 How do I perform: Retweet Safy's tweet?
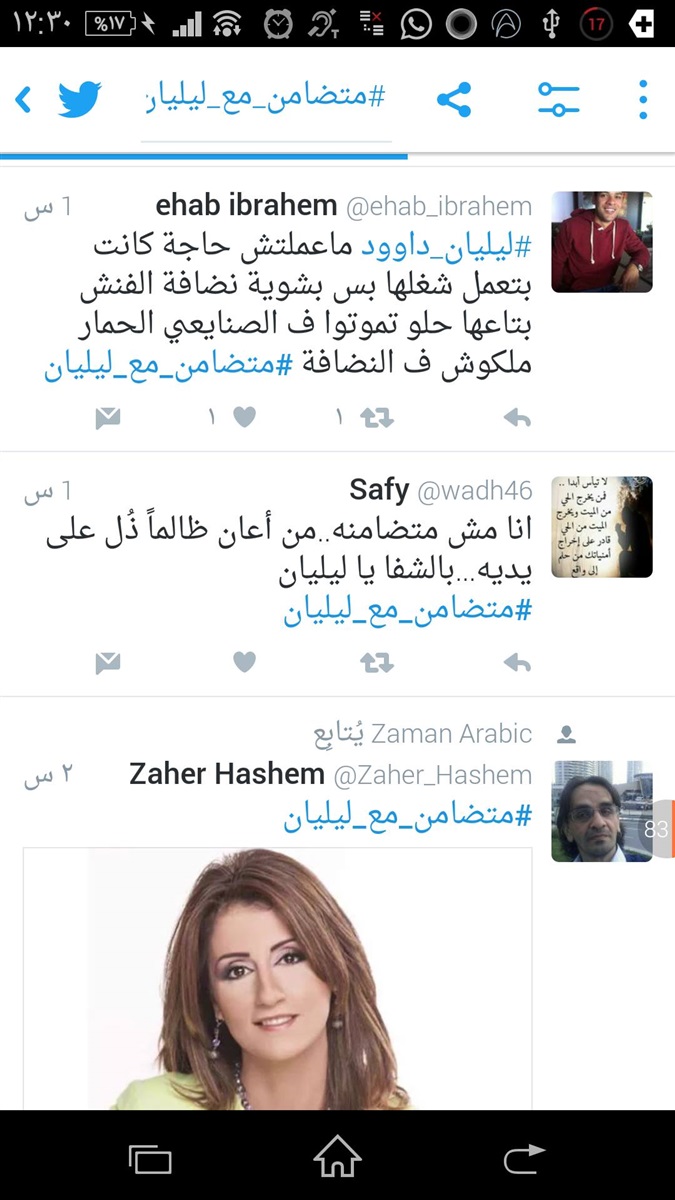pos(377,662)
